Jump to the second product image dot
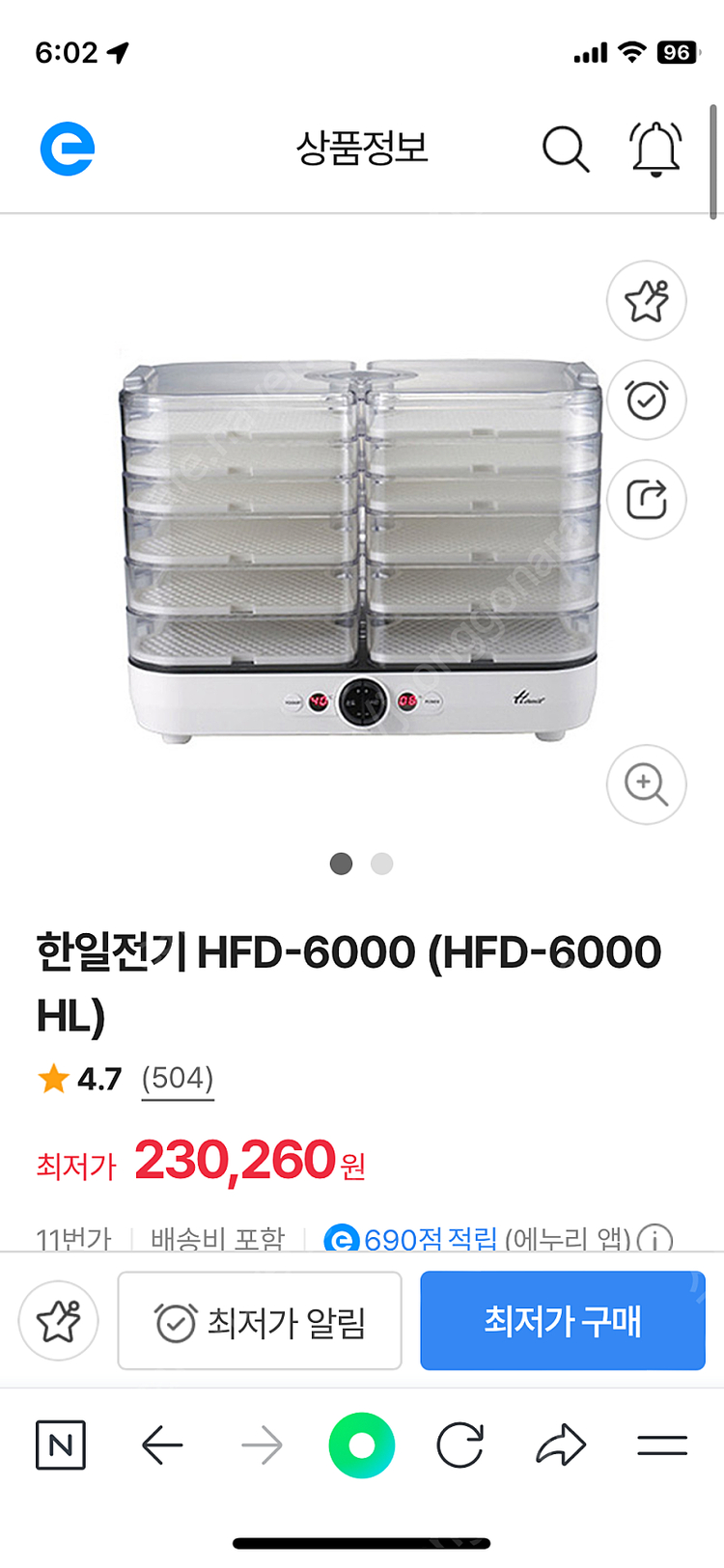The width and height of the screenshot is (724, 1568). (x=382, y=864)
